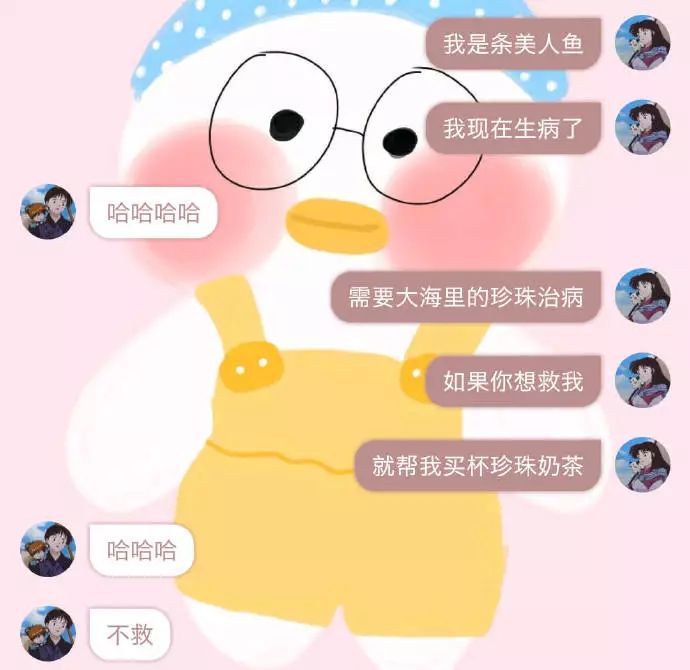Tap avatar next to 我现在生病了 message
Viewport: 690px width, 670px height.
pyautogui.click(x=642, y=128)
